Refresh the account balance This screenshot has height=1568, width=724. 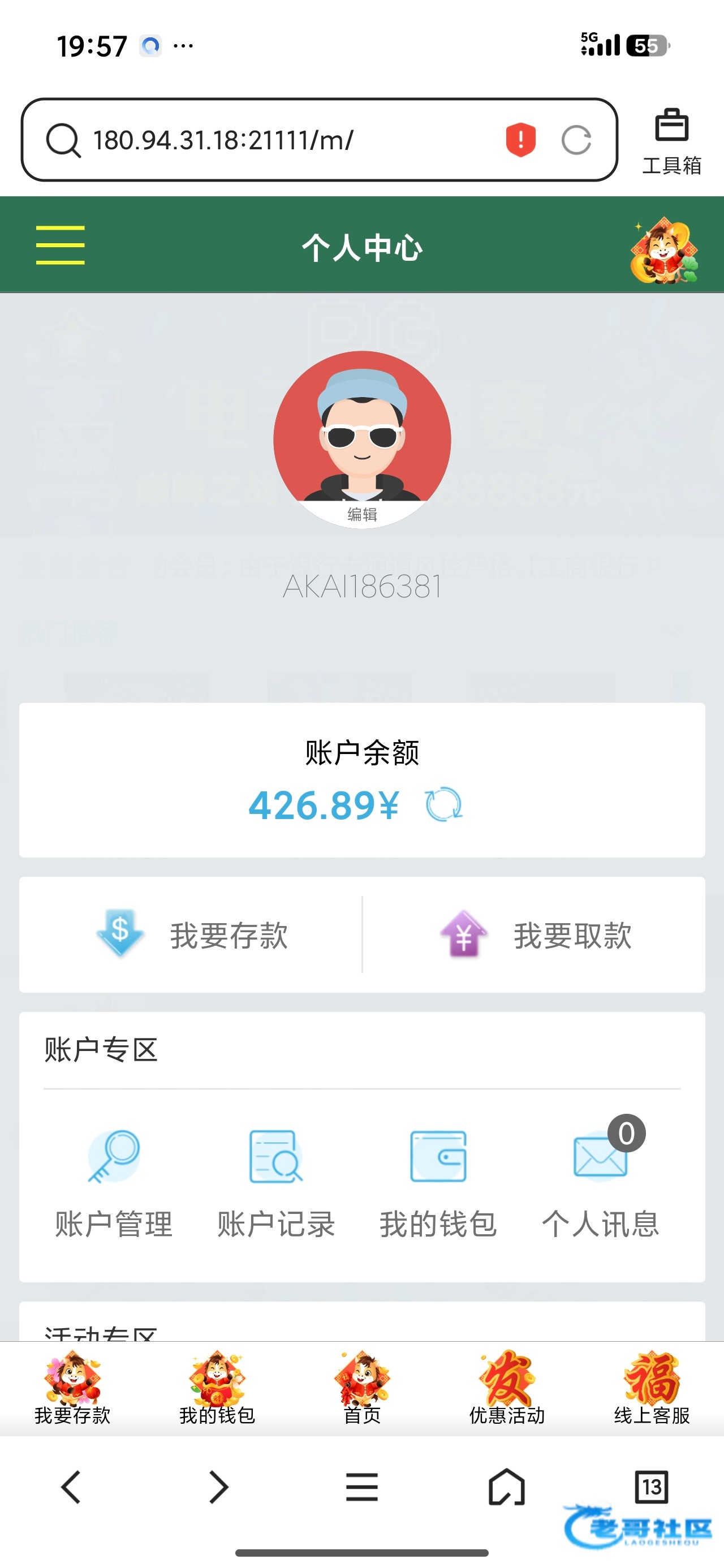point(444,805)
